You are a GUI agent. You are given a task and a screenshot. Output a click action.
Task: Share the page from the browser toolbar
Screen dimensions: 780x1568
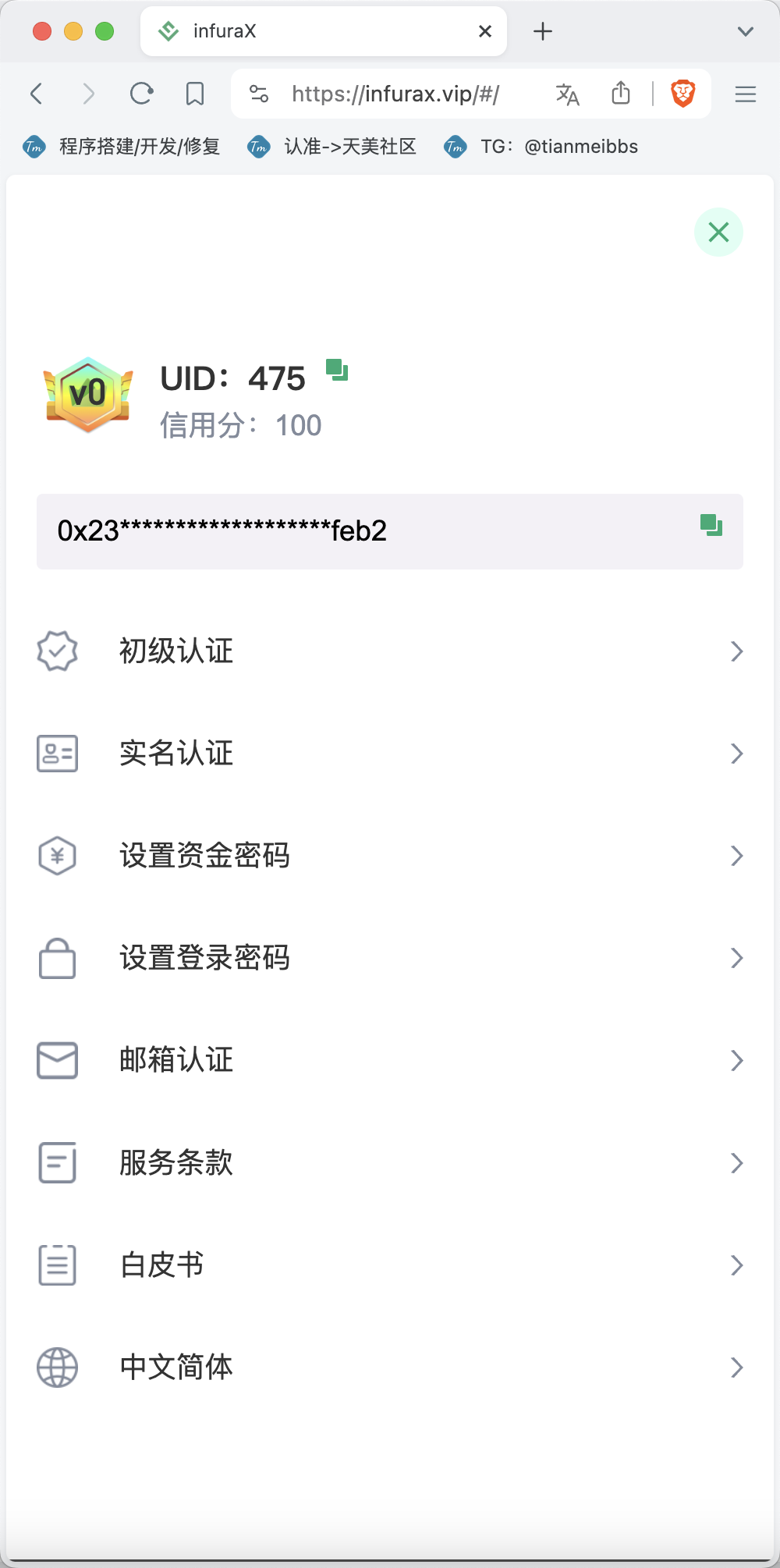[x=621, y=93]
